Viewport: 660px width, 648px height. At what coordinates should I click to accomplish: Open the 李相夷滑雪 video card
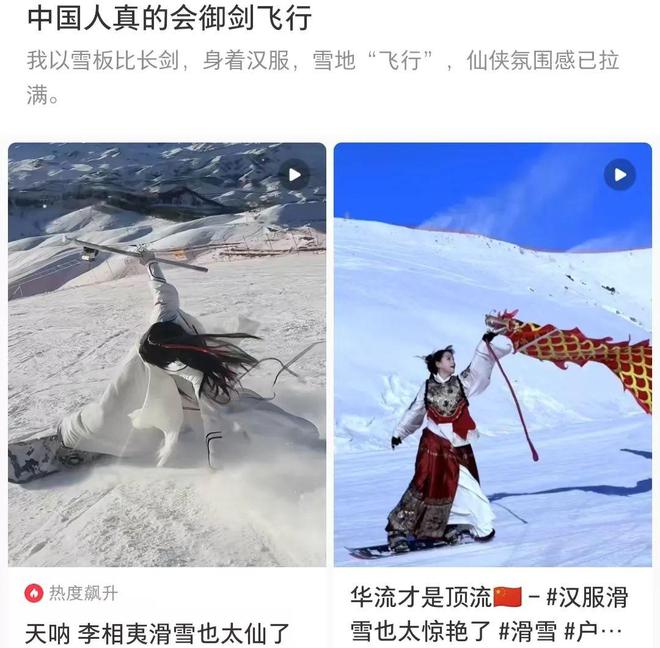tap(167, 355)
